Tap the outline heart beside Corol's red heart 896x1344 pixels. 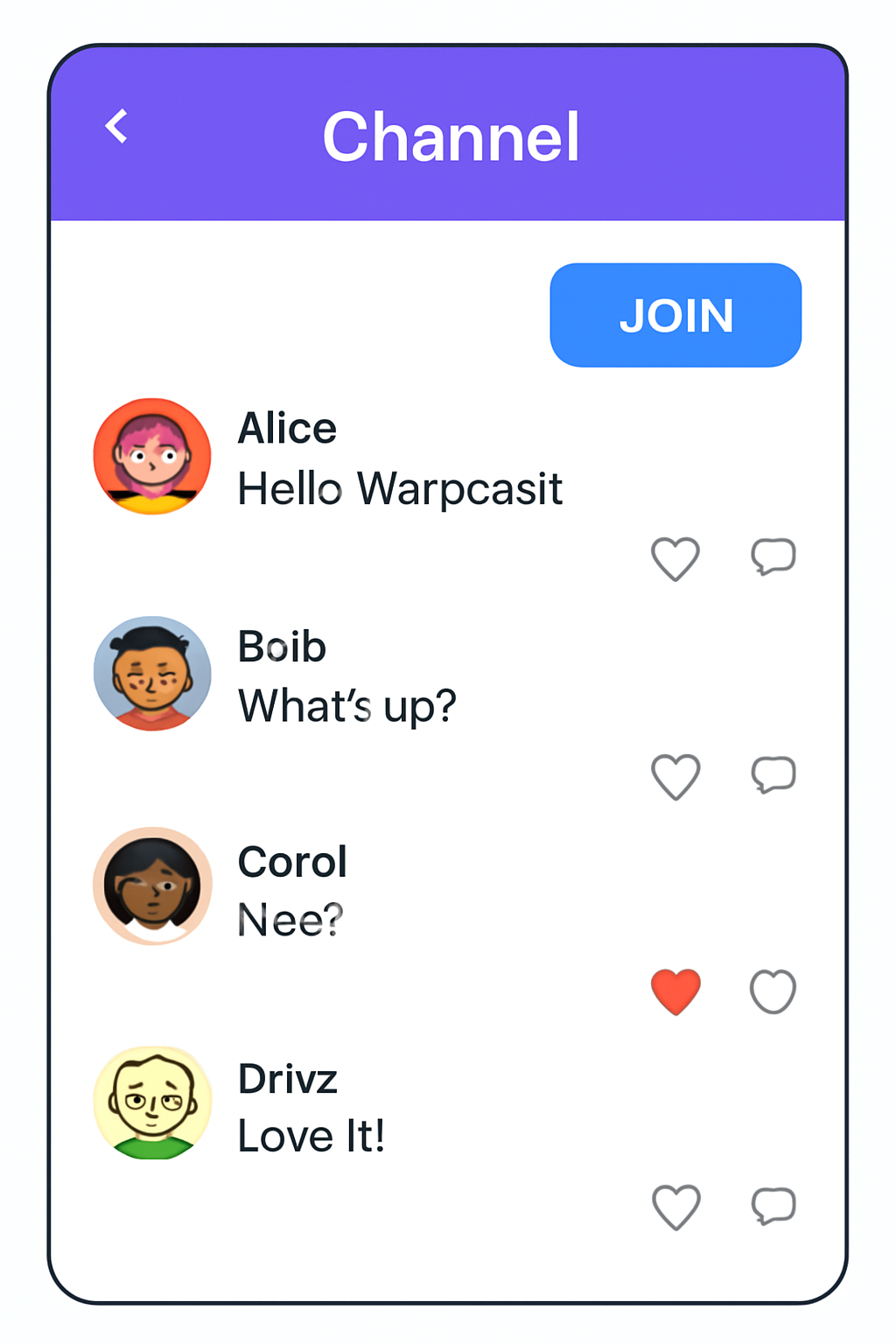(x=773, y=992)
